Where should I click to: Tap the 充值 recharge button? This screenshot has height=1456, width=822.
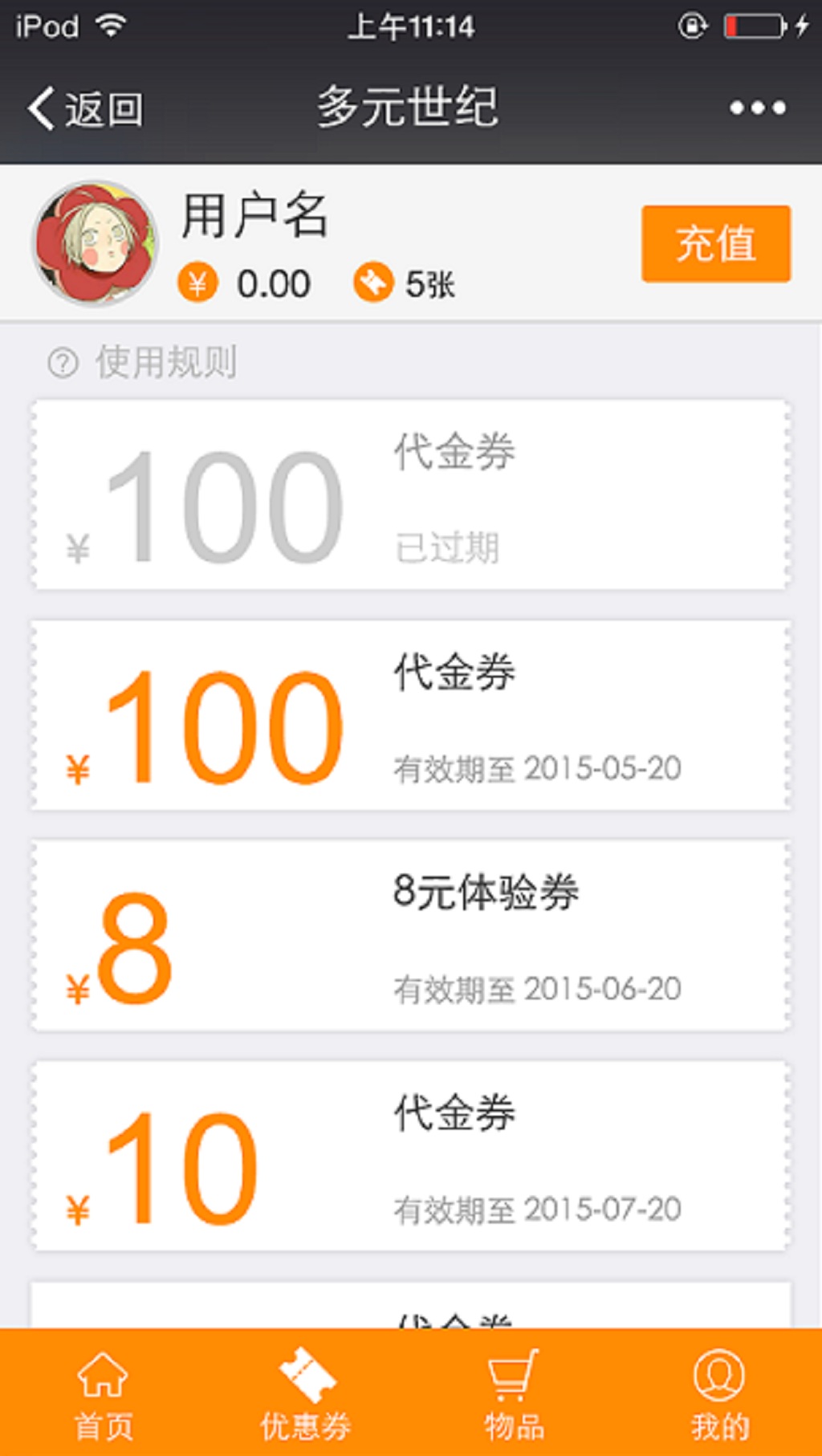tap(715, 243)
